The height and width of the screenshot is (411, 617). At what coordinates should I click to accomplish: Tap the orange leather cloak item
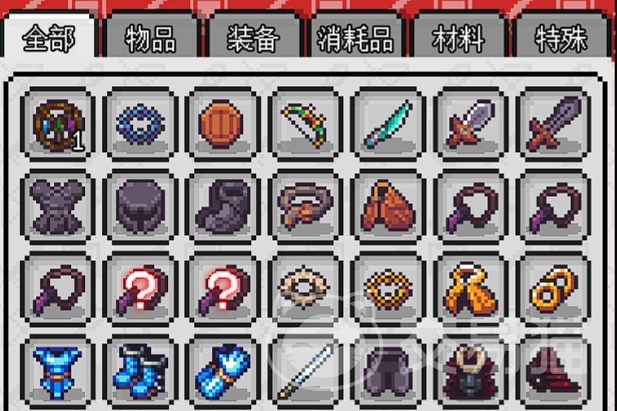(388, 207)
